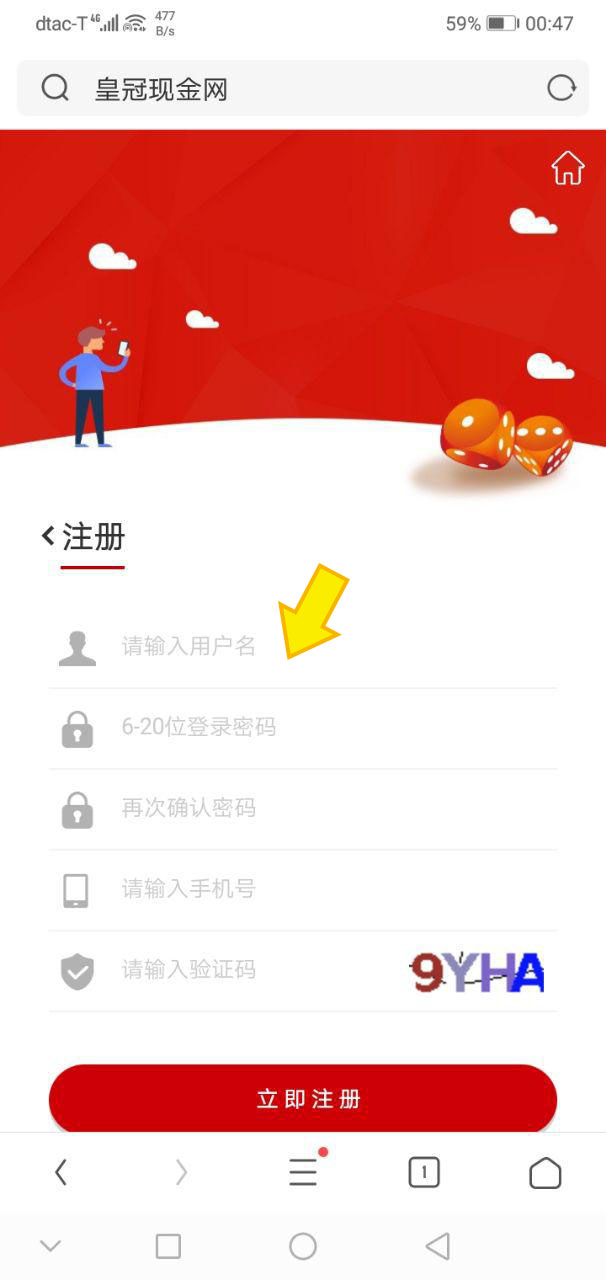The image size is (606, 1280).
Task: Focus the 请输入验证码 captcha input field
Action: click(x=250, y=970)
